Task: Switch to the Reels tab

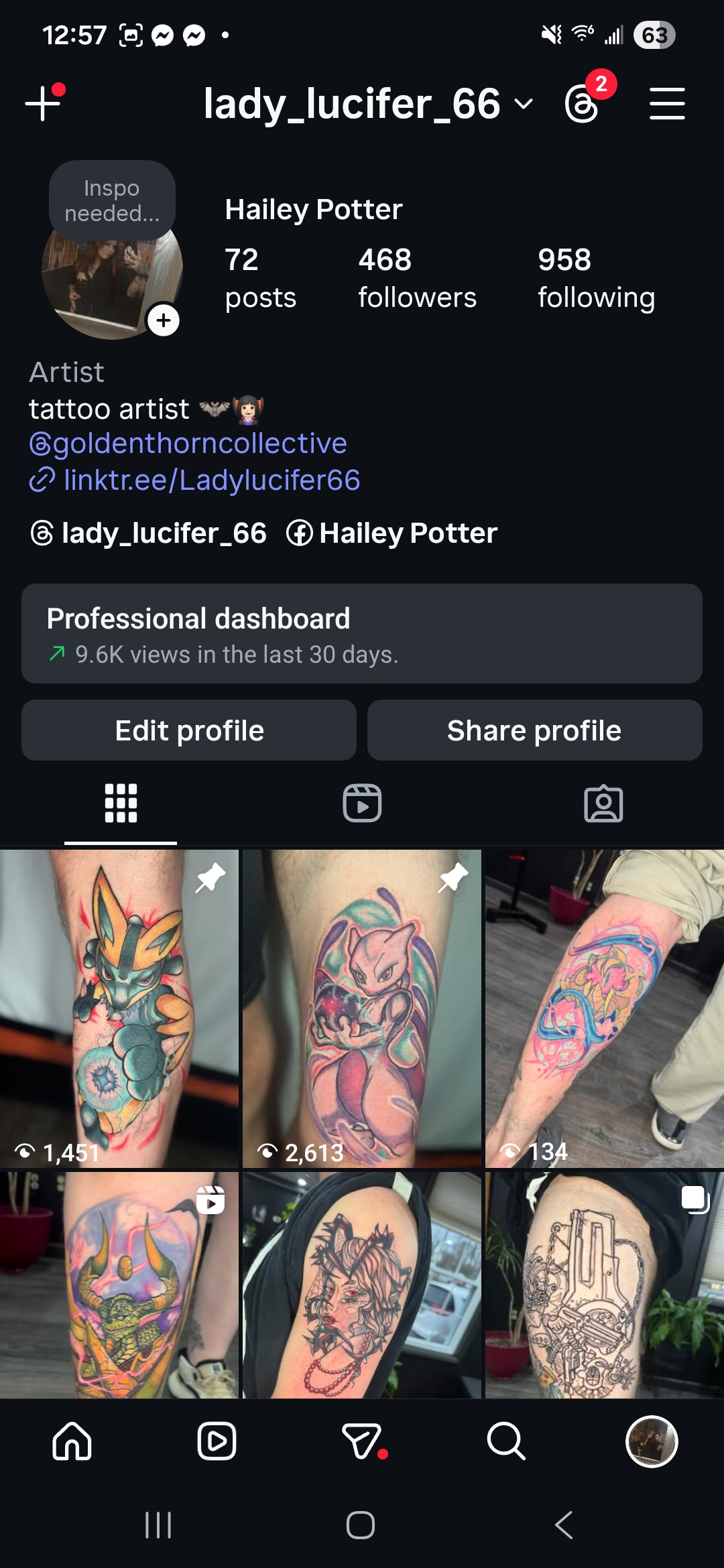Action: click(x=362, y=803)
